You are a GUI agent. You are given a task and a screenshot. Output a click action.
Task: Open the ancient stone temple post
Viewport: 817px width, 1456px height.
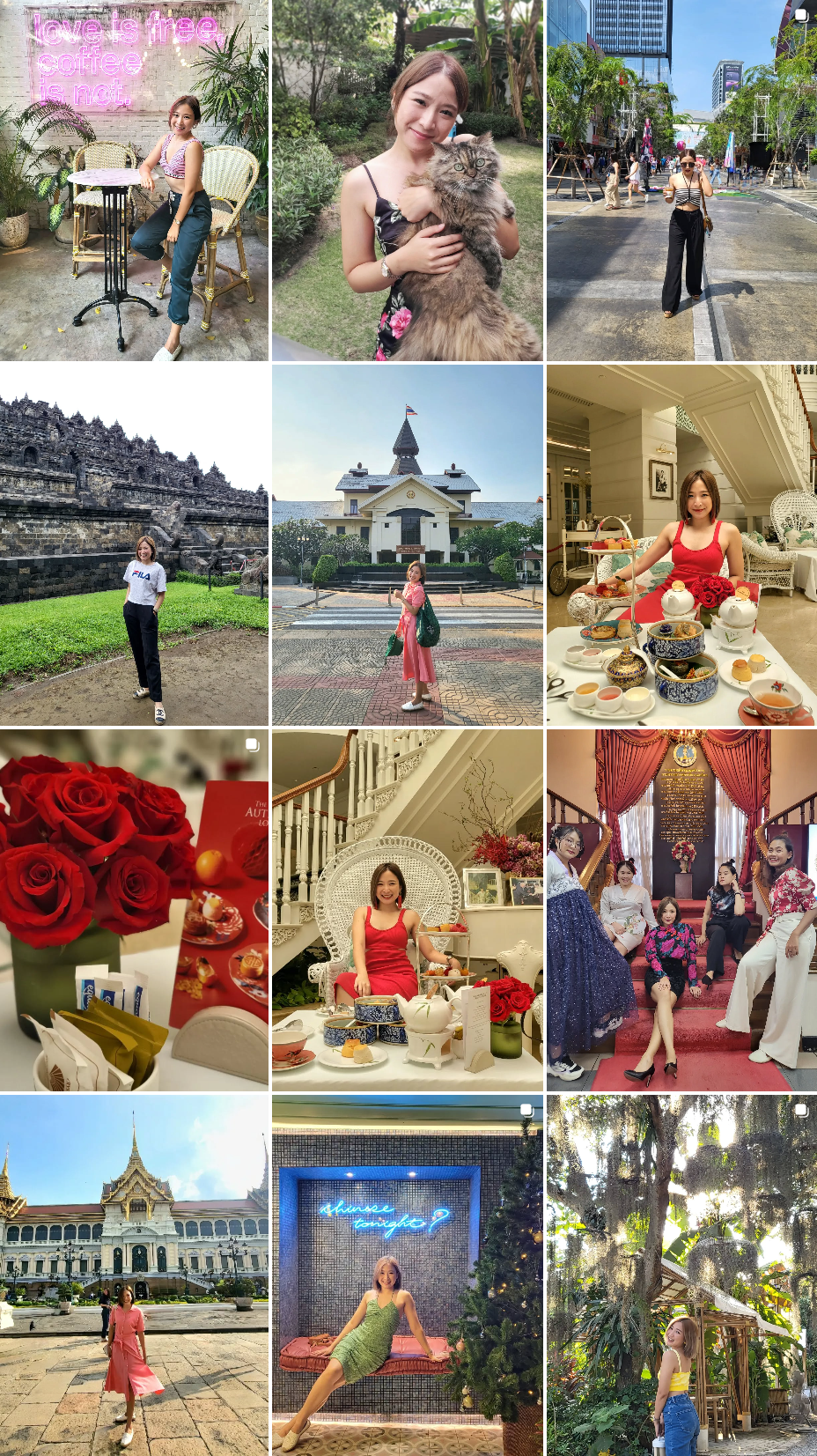134,545
